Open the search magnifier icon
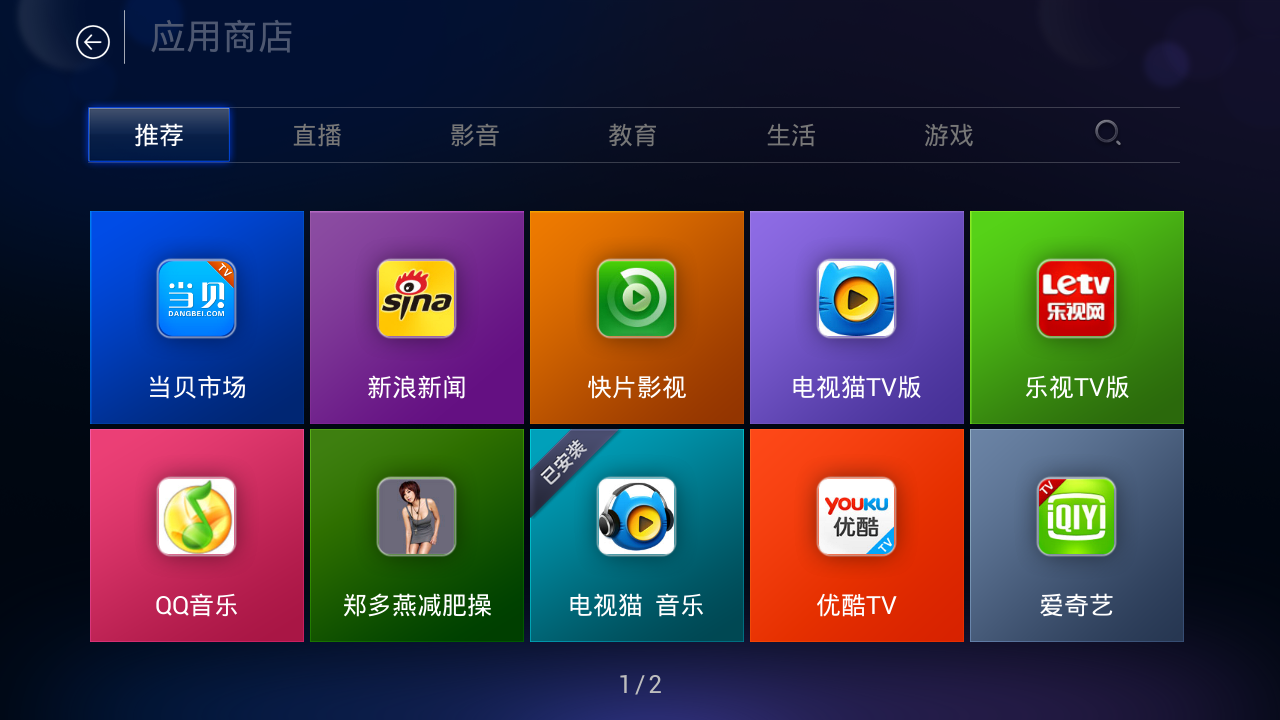 point(1107,133)
